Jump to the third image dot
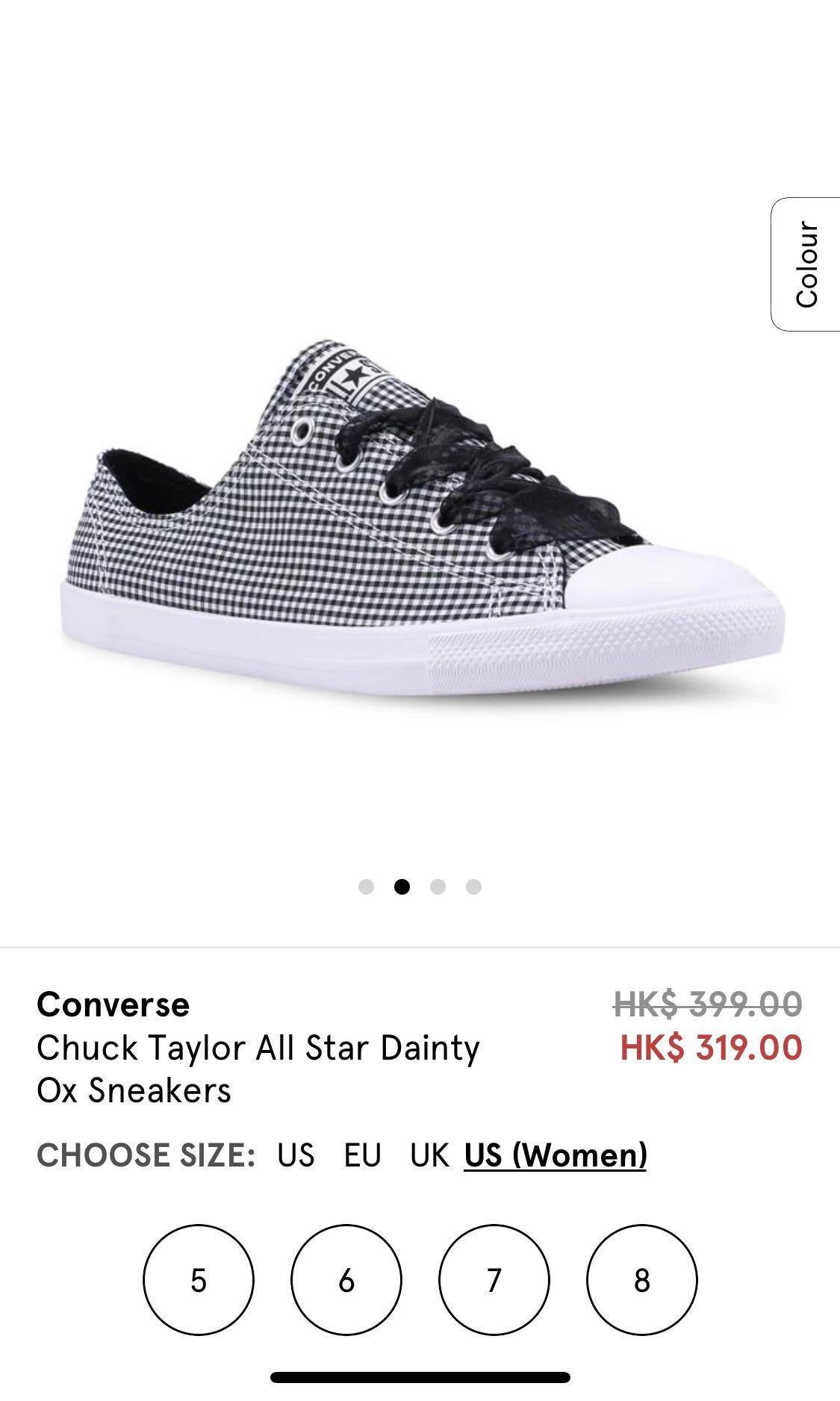Image resolution: width=840 pixels, height=1401 pixels. [x=438, y=886]
